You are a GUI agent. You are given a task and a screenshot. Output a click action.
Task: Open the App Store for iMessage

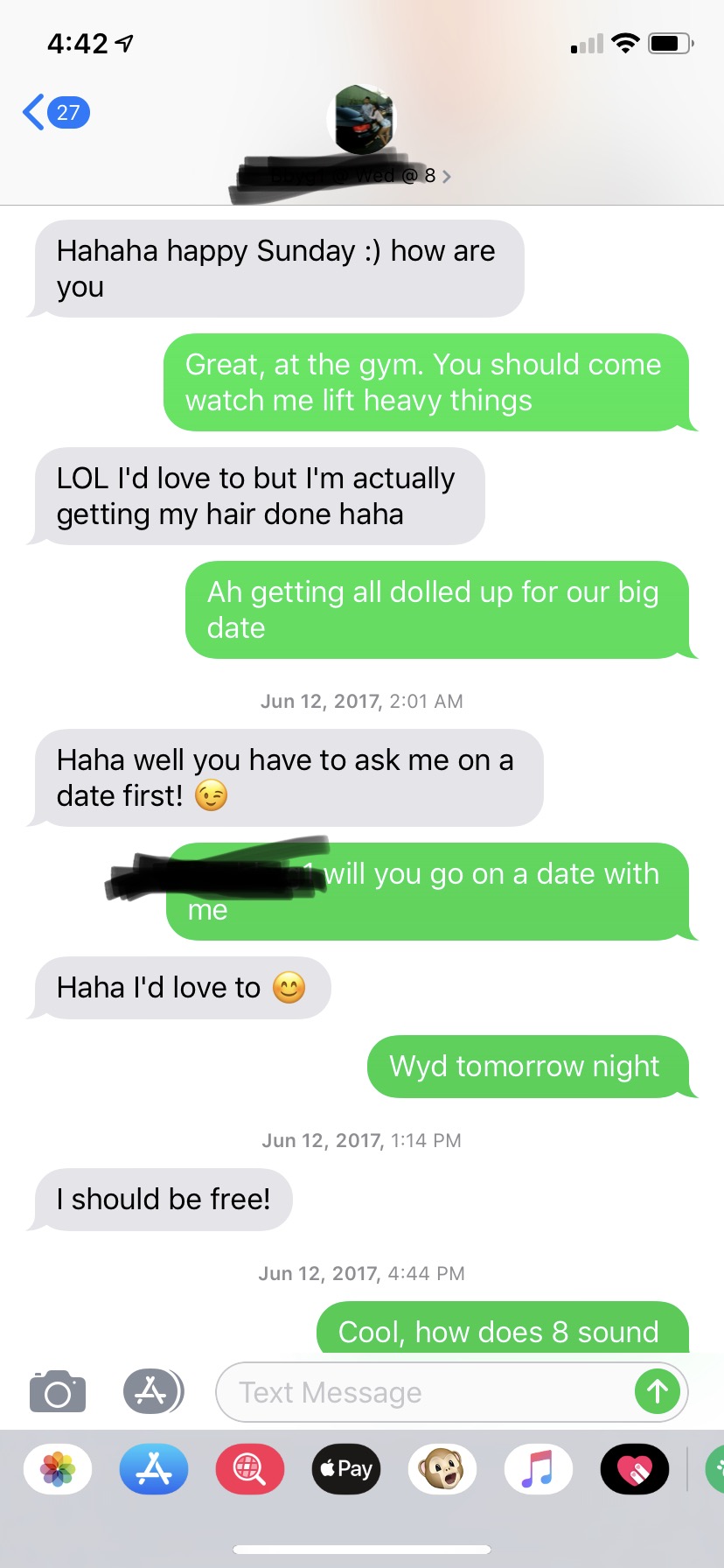[154, 1469]
